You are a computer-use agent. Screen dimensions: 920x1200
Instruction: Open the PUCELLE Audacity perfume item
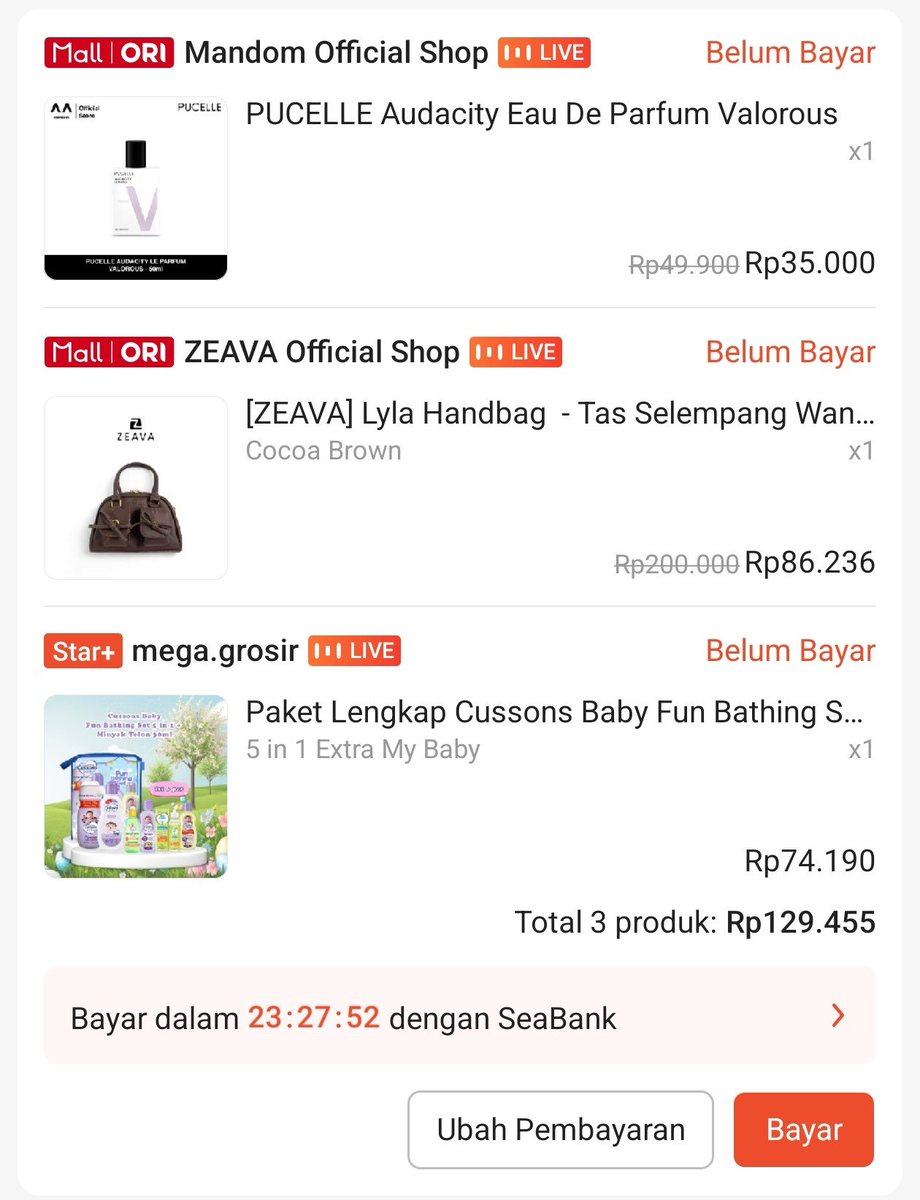541,114
